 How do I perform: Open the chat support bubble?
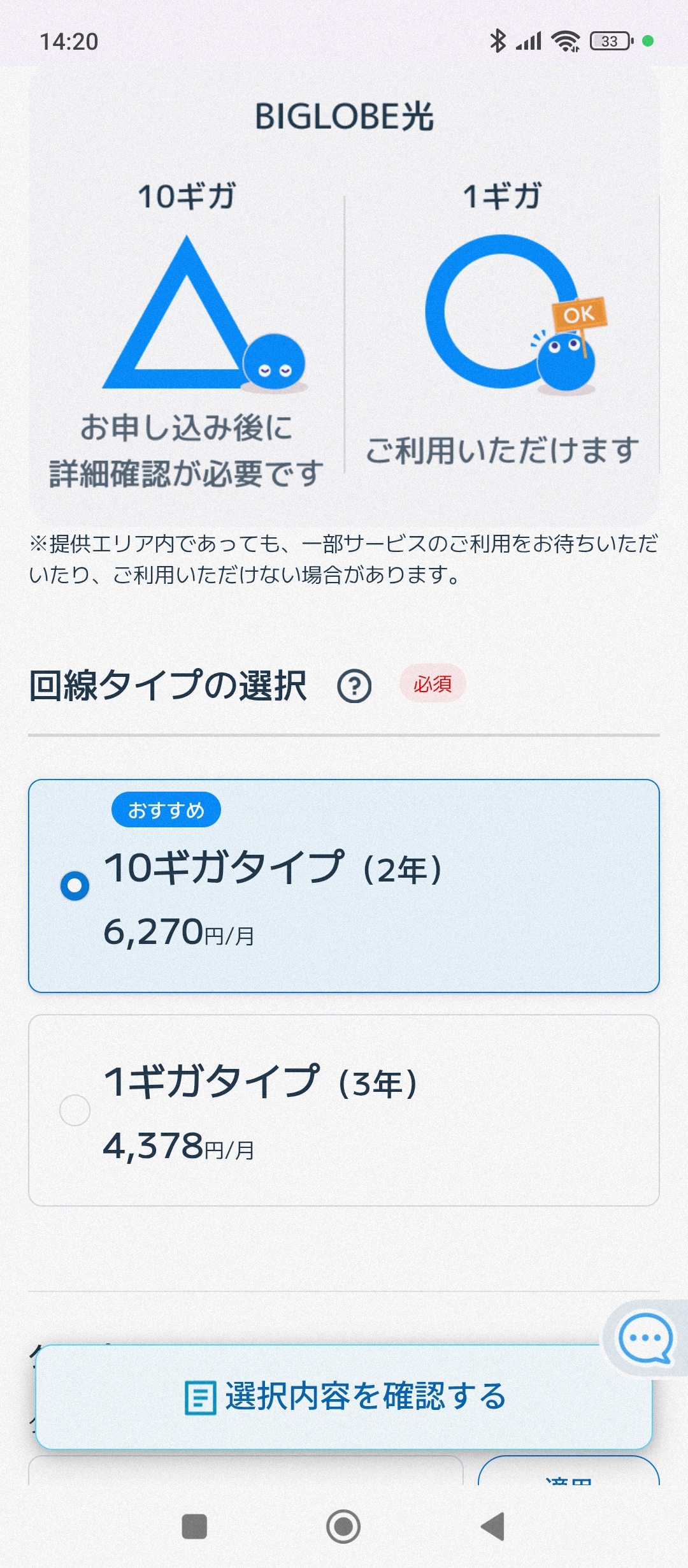point(645,1338)
